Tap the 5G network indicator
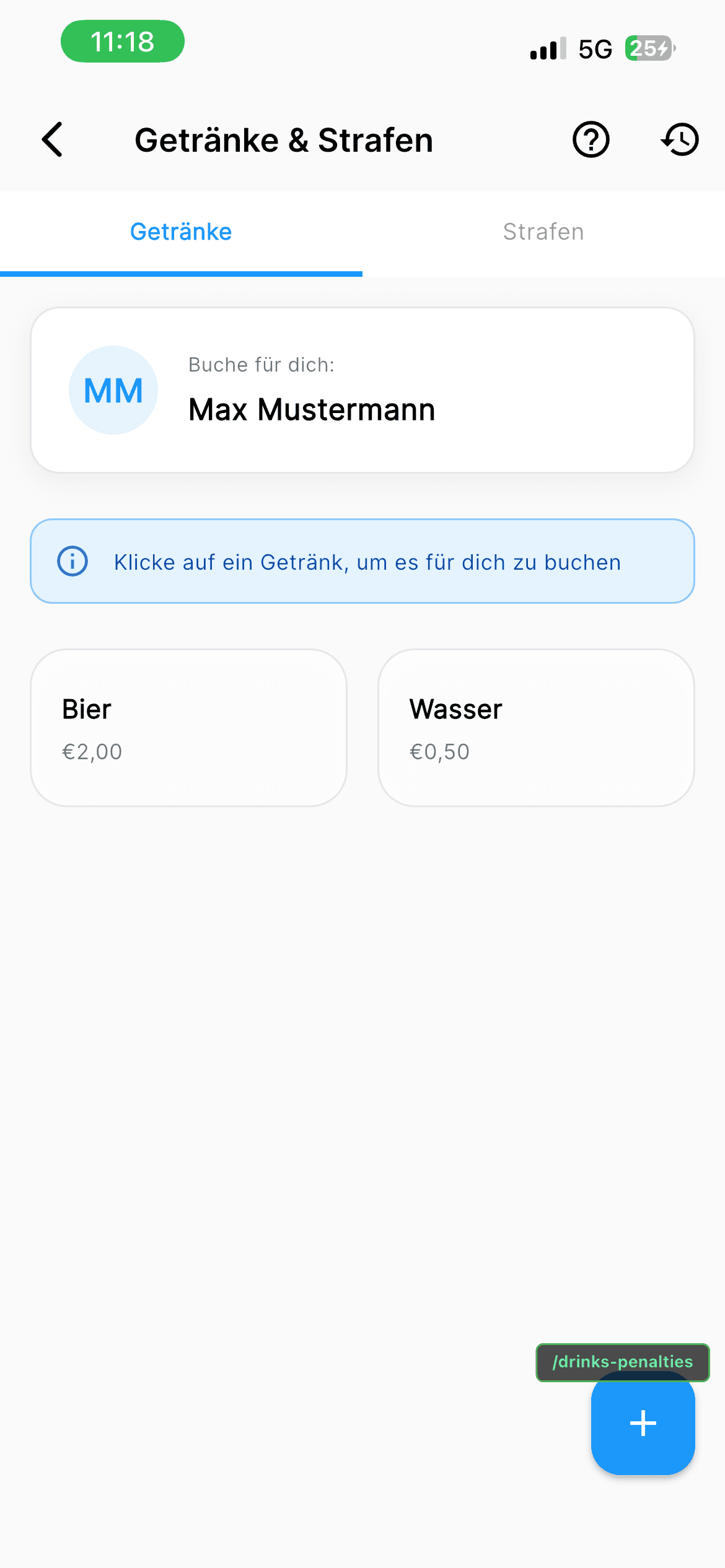Screen dimensions: 725x1568 593,48
